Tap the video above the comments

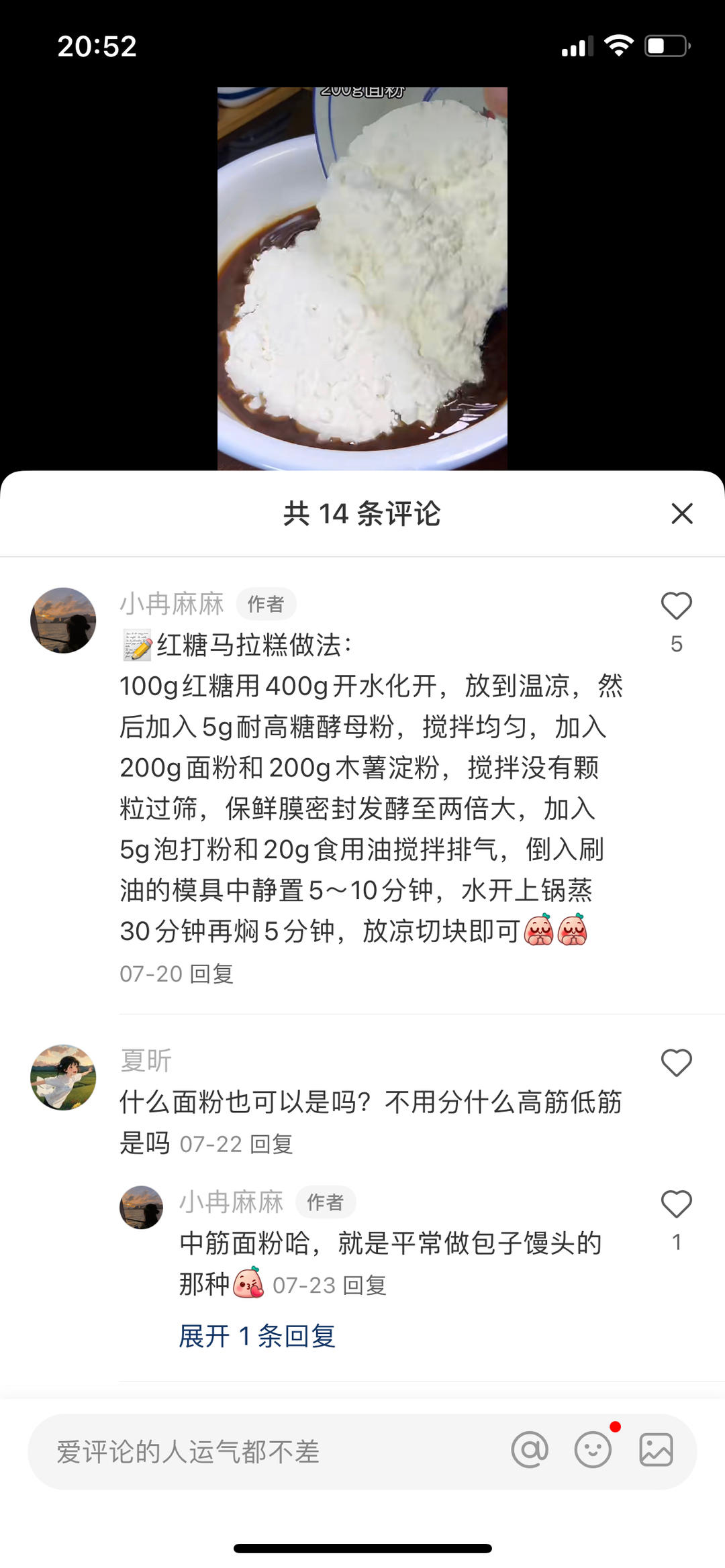point(362,278)
